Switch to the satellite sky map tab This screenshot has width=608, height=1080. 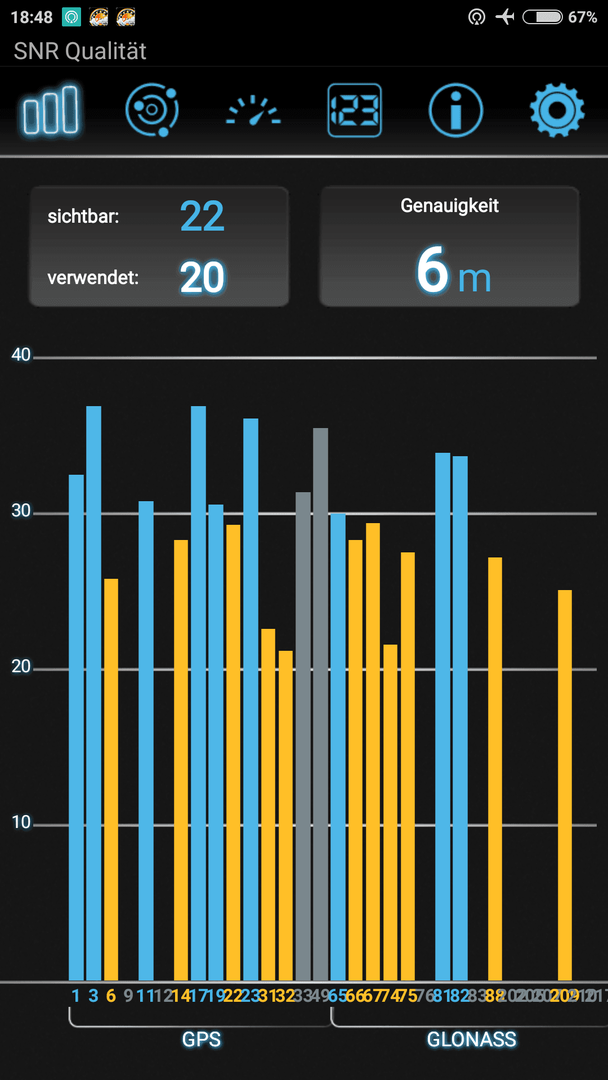click(x=152, y=110)
